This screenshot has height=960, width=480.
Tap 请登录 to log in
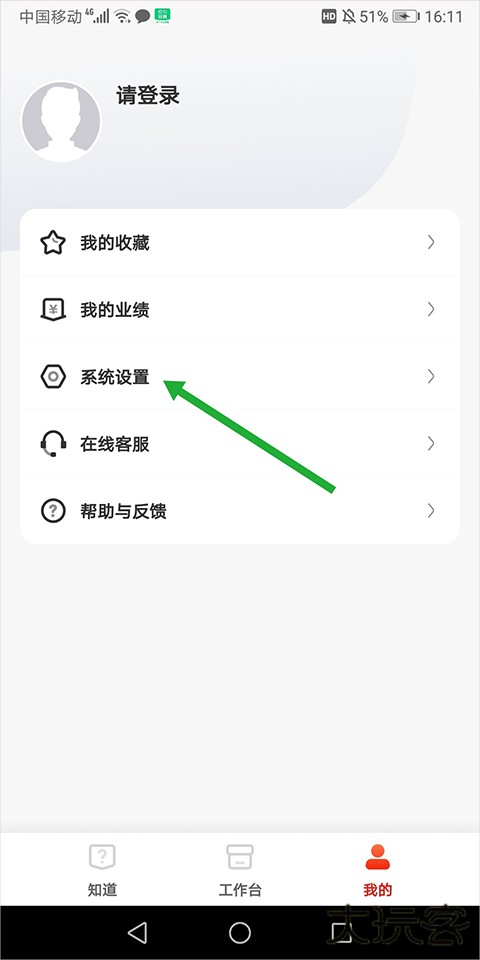(x=148, y=96)
